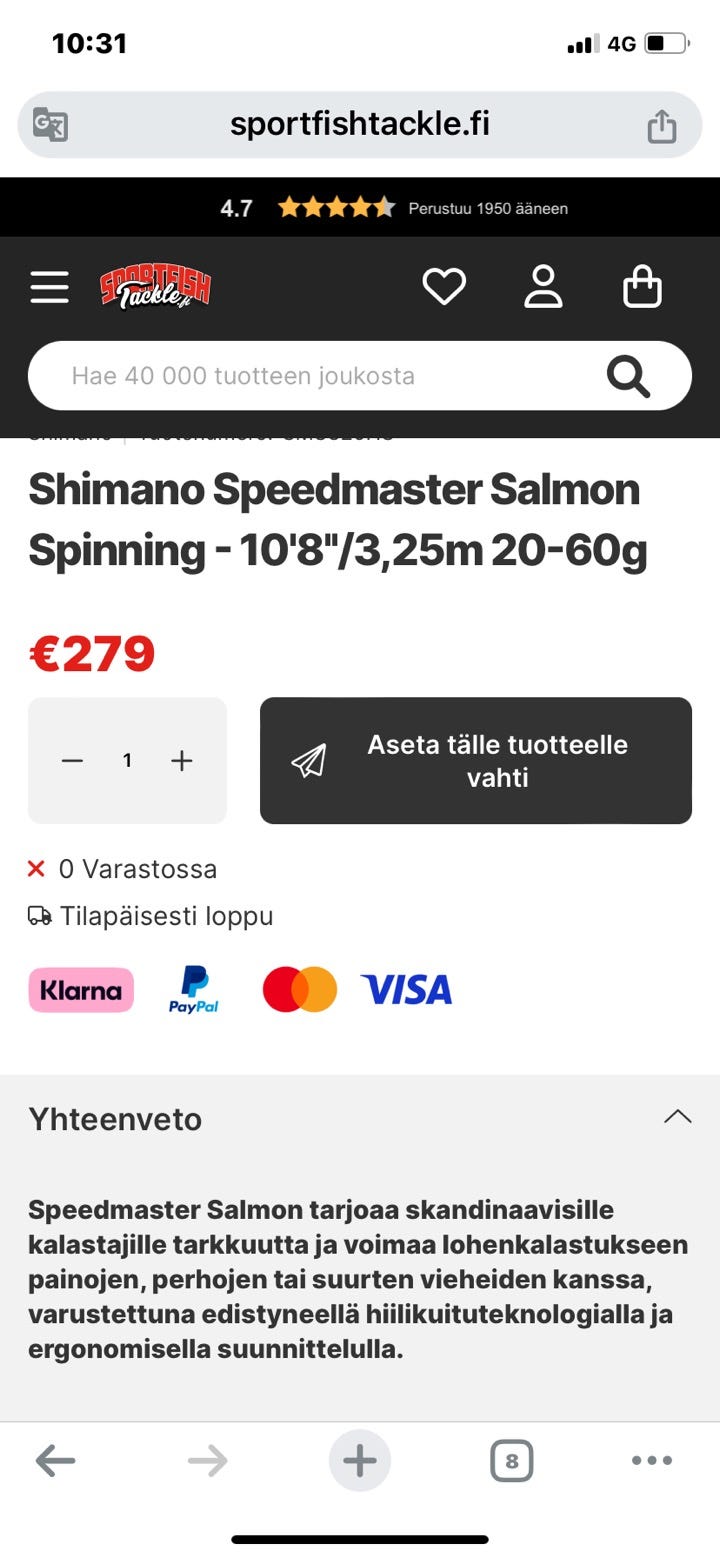720x1558 pixels.
Task: Decrease quantity with the minus button
Action: point(72,761)
